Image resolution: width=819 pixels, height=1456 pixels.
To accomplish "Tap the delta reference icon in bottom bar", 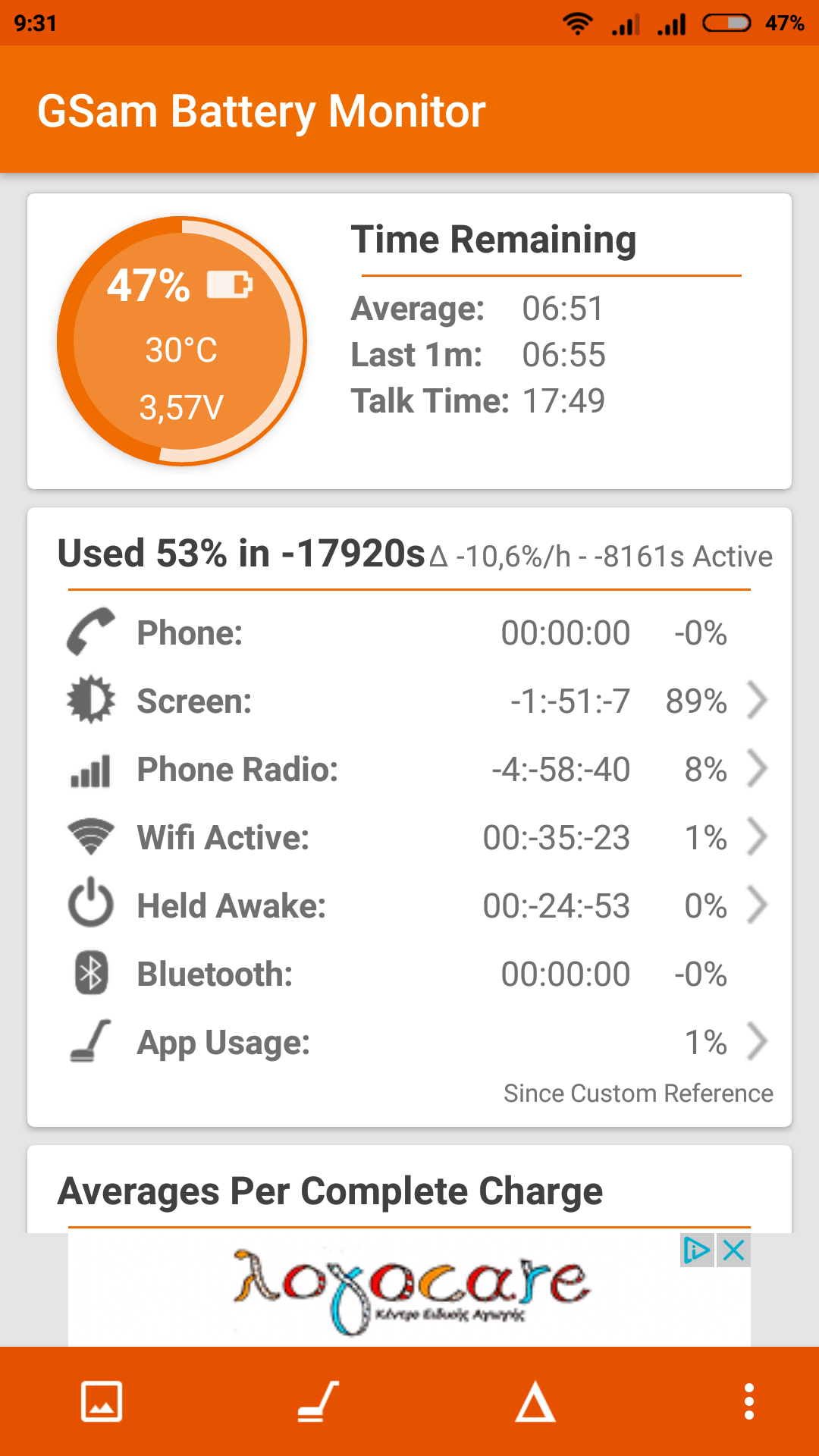I will point(535,1401).
